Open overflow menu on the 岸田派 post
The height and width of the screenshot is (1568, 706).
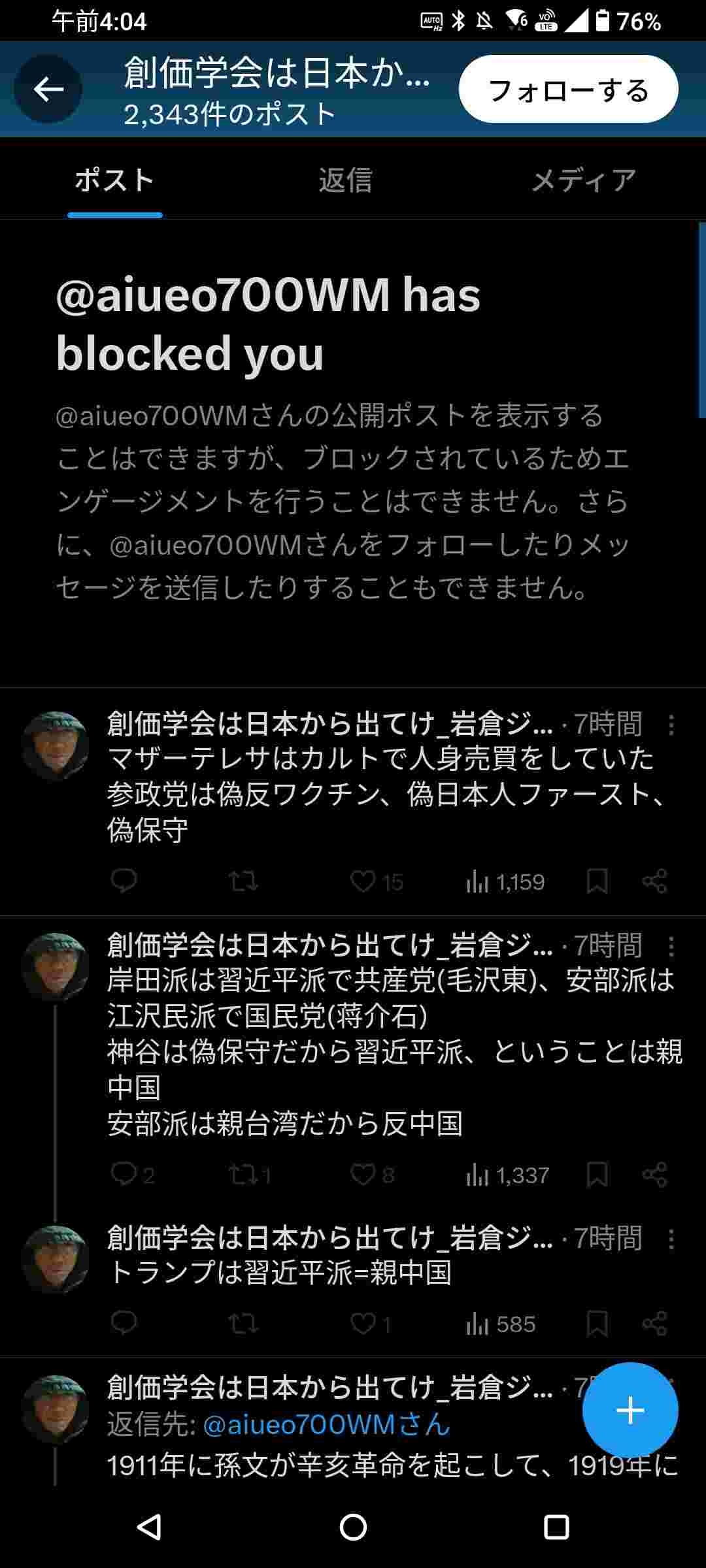[x=671, y=946]
